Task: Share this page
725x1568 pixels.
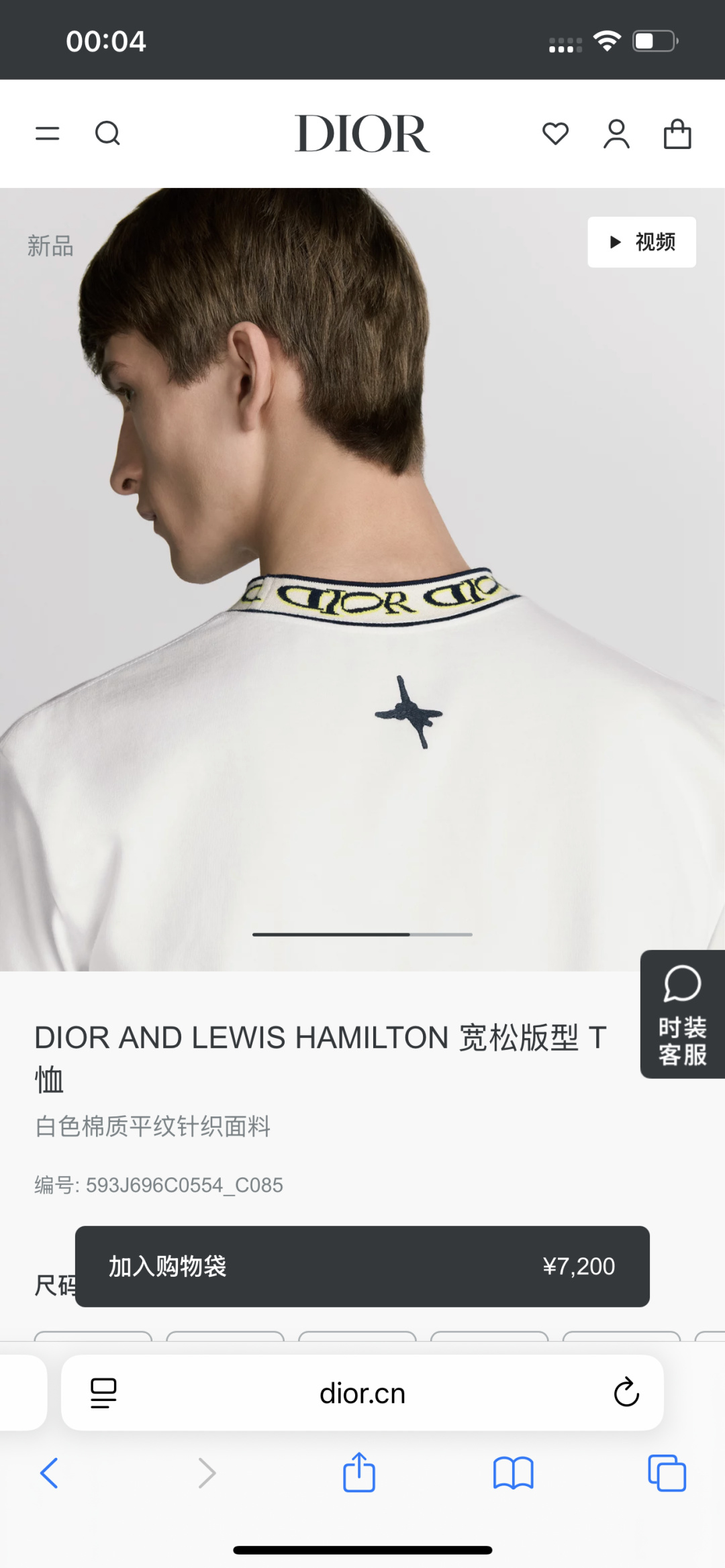Action: [359, 1472]
